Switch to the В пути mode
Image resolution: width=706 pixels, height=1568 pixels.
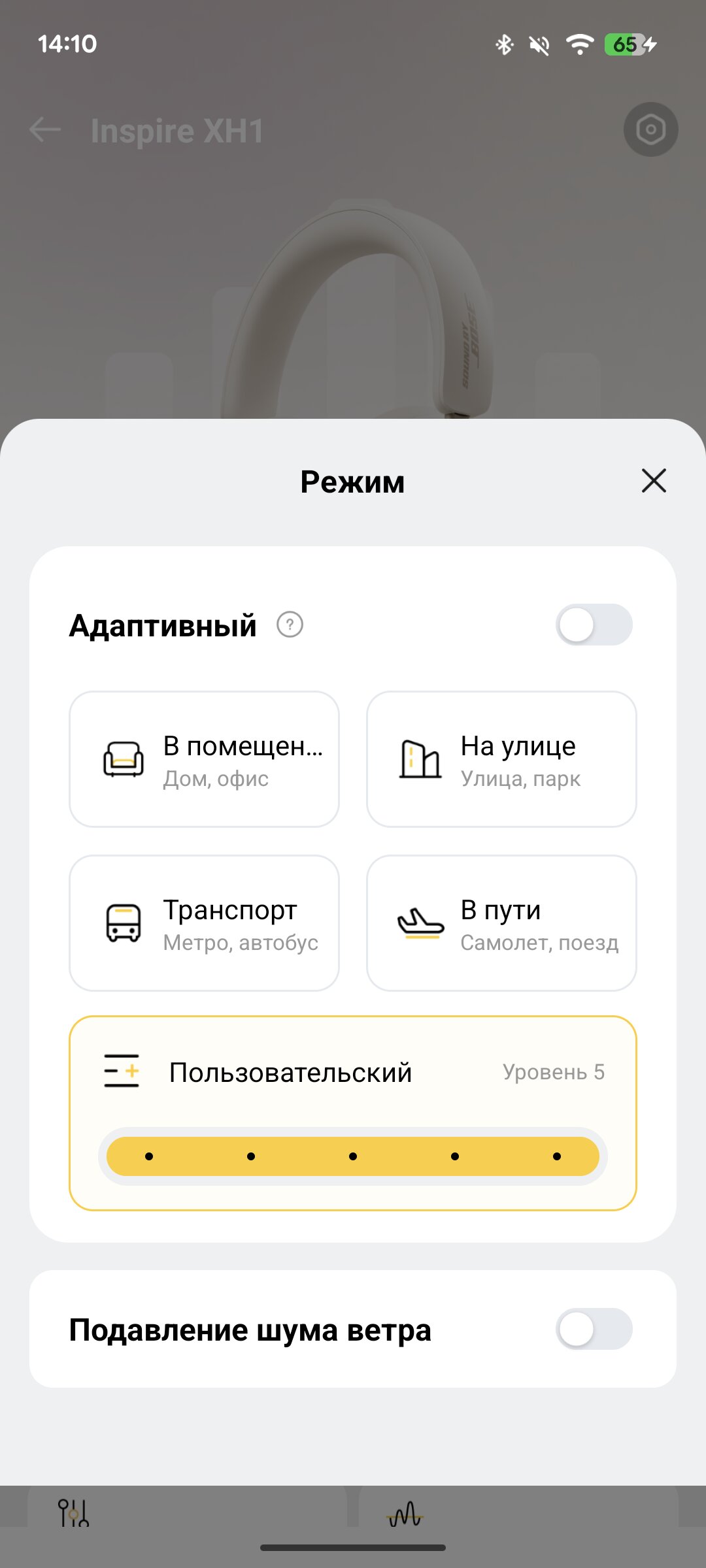click(501, 923)
